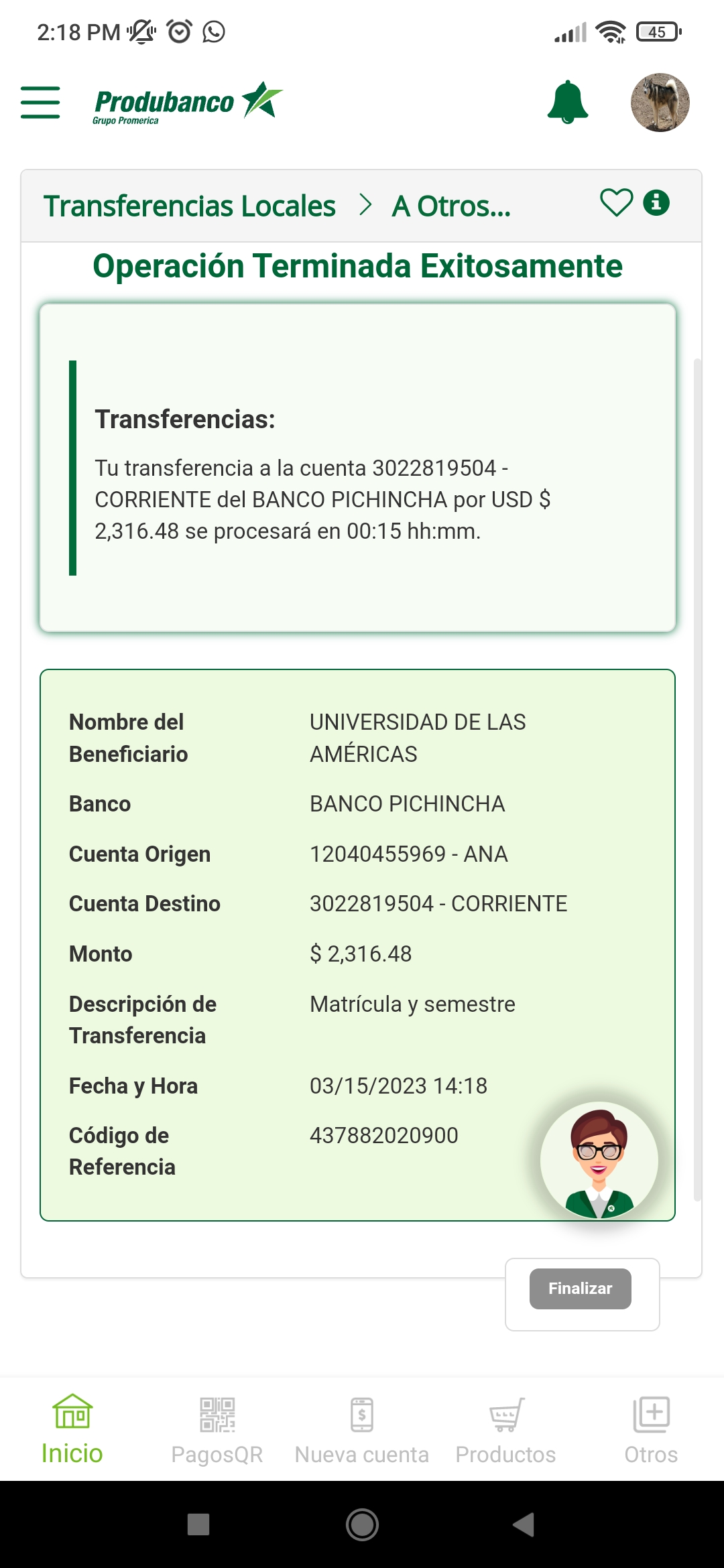
Task: Go to the system home screen
Action: click(362, 1524)
